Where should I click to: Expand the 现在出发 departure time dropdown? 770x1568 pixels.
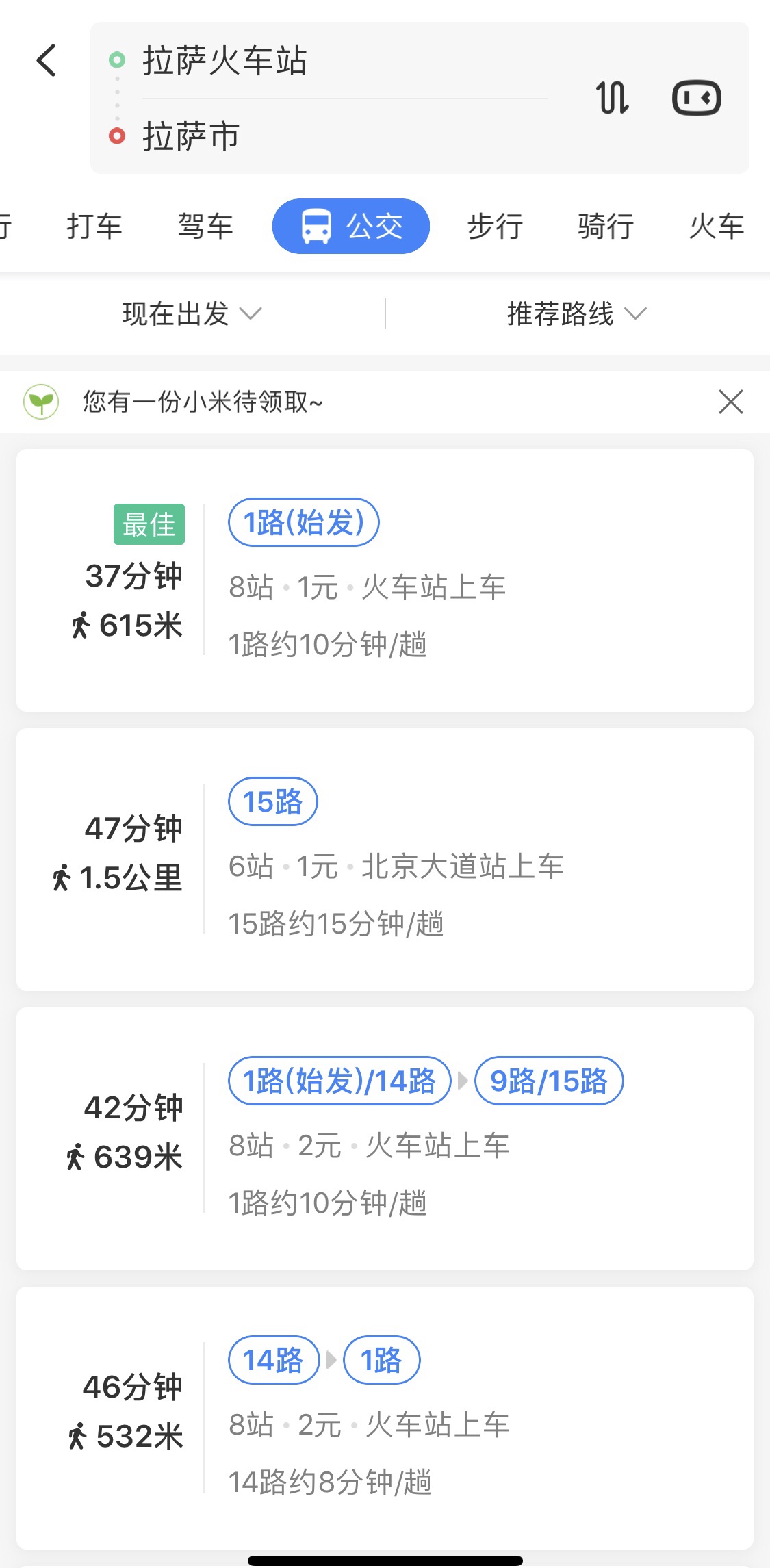[192, 313]
